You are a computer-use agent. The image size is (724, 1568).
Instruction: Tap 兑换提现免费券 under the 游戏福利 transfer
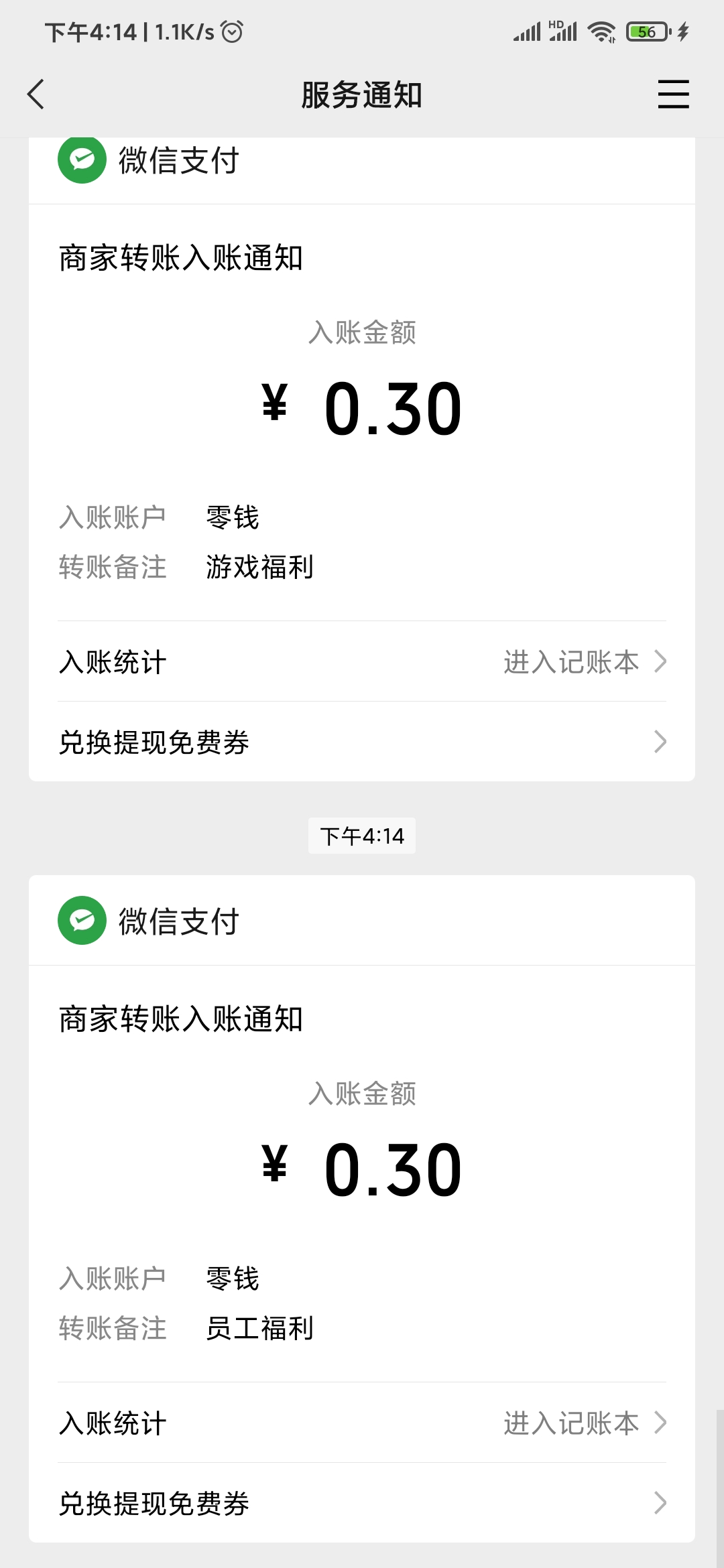tap(362, 742)
